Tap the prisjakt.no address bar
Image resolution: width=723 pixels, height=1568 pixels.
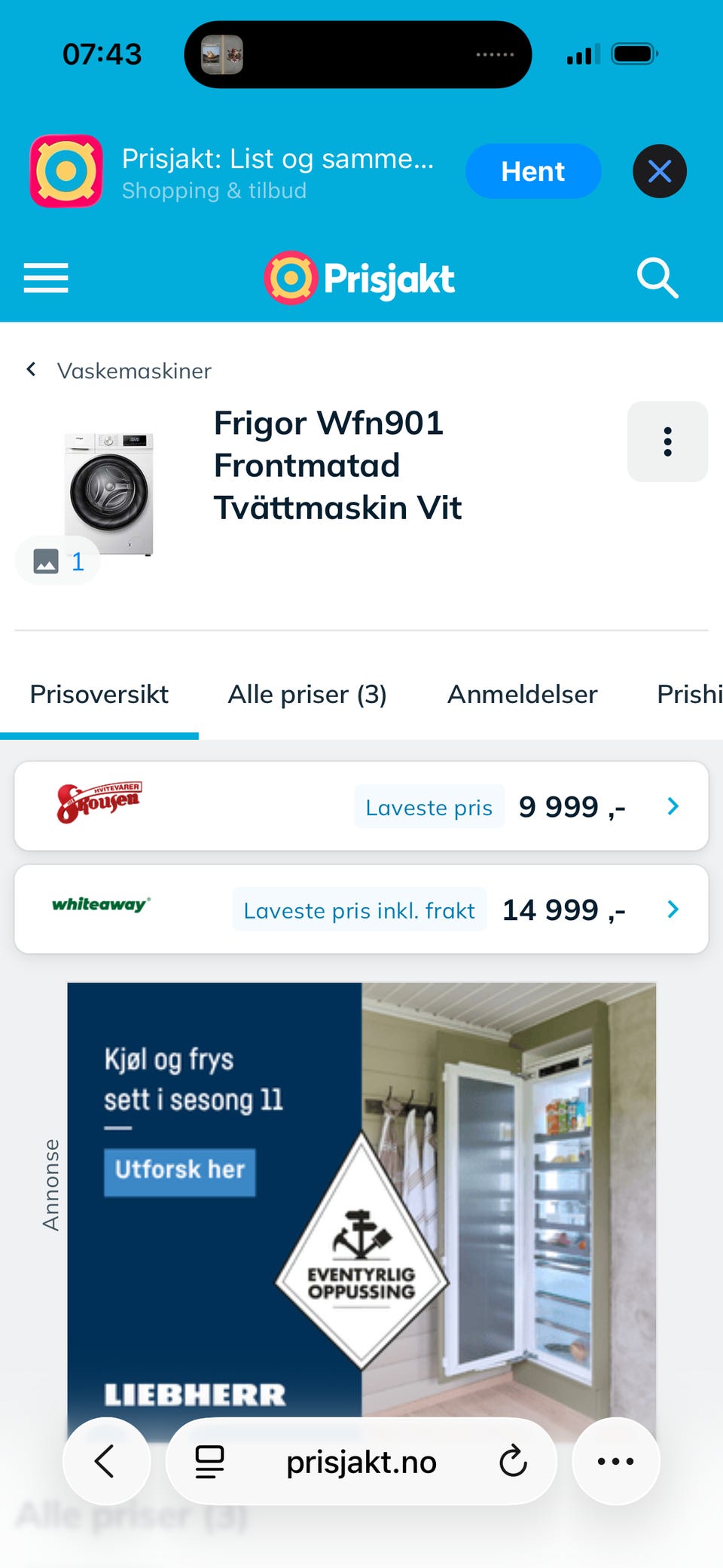(362, 1460)
